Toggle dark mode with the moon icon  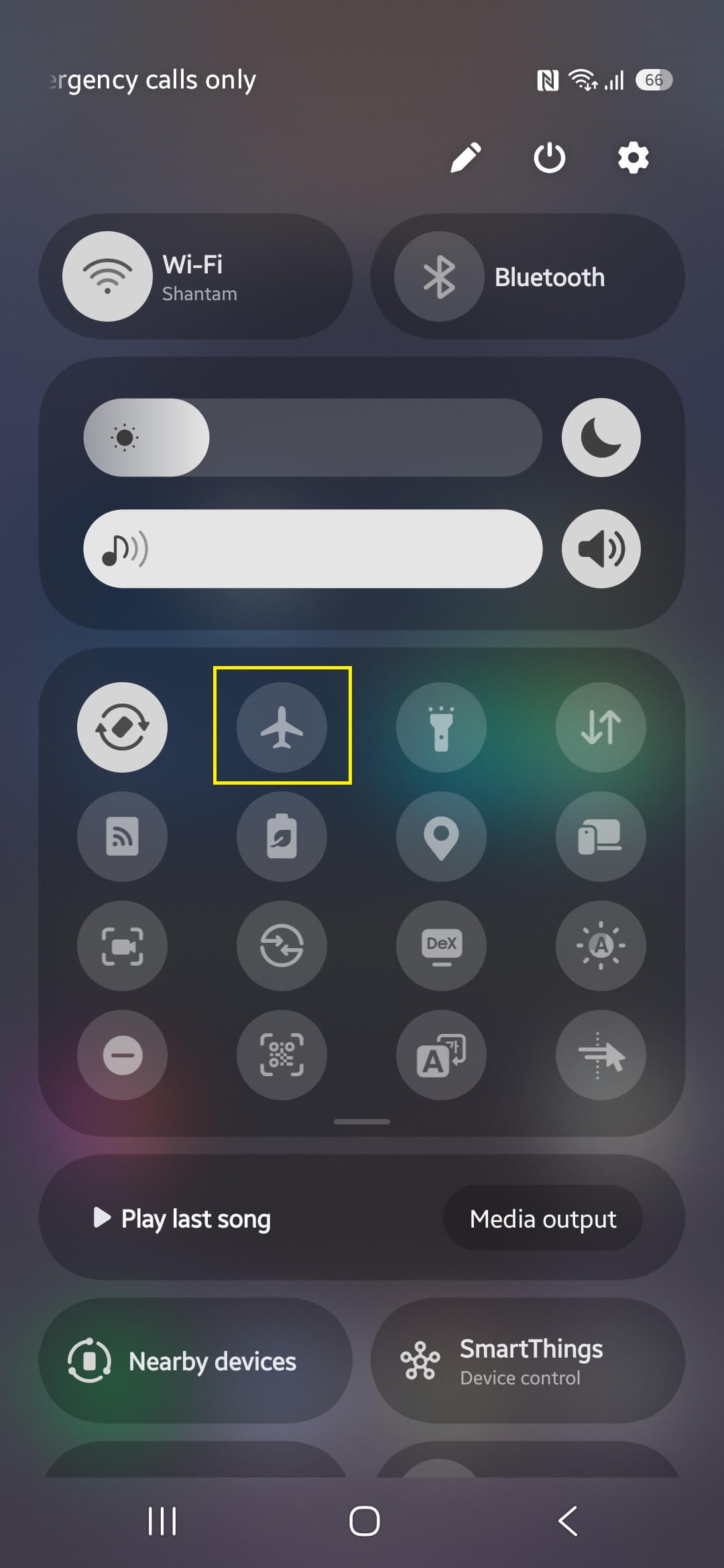coord(601,438)
